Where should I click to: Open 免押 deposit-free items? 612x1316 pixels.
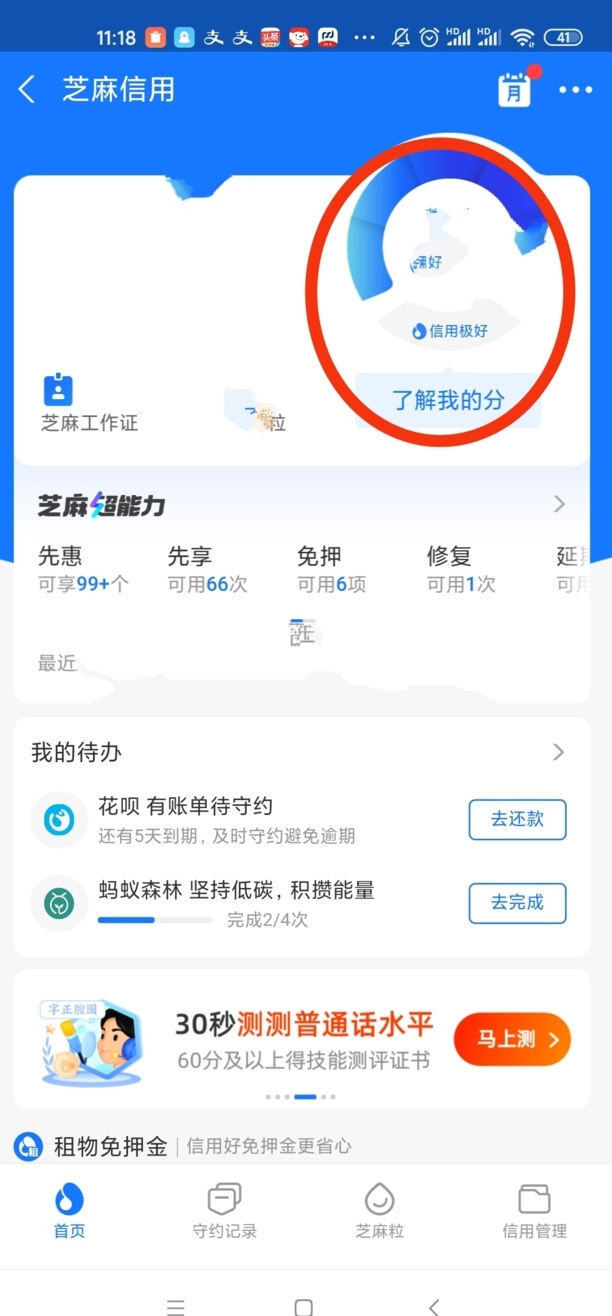(331, 570)
